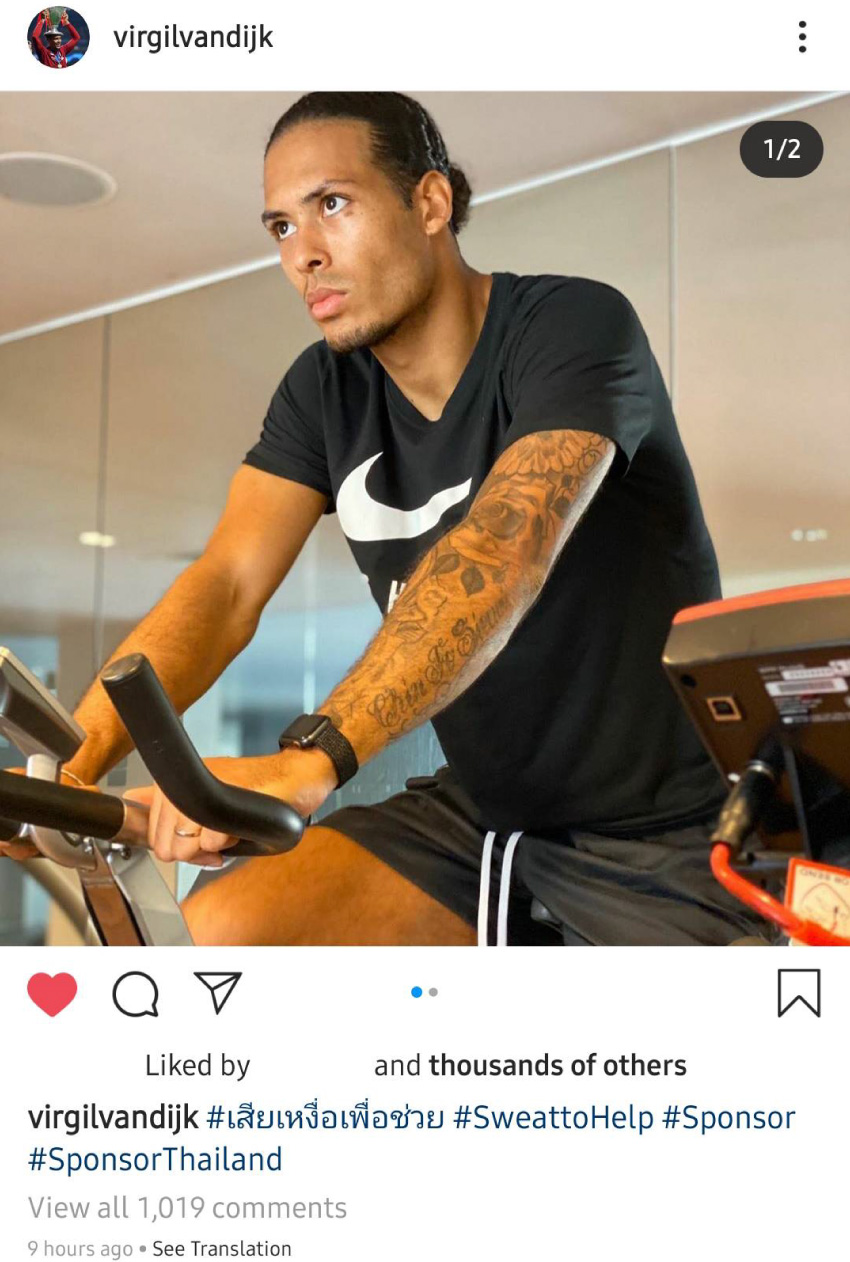The image size is (850, 1262).
Task: Save the post with the bookmark icon
Action: tap(798, 993)
